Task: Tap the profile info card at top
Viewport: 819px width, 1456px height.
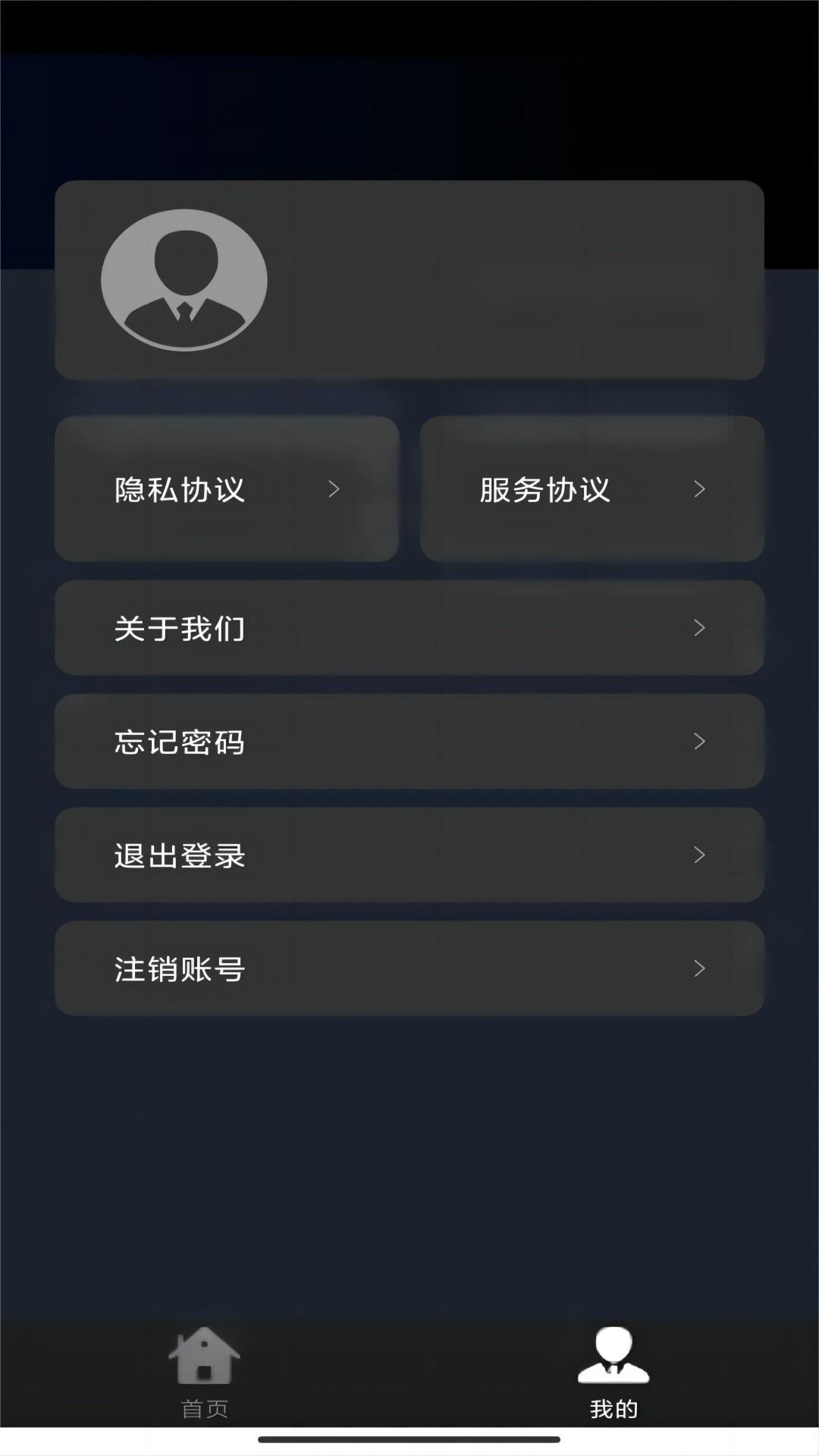Action: coord(408,278)
